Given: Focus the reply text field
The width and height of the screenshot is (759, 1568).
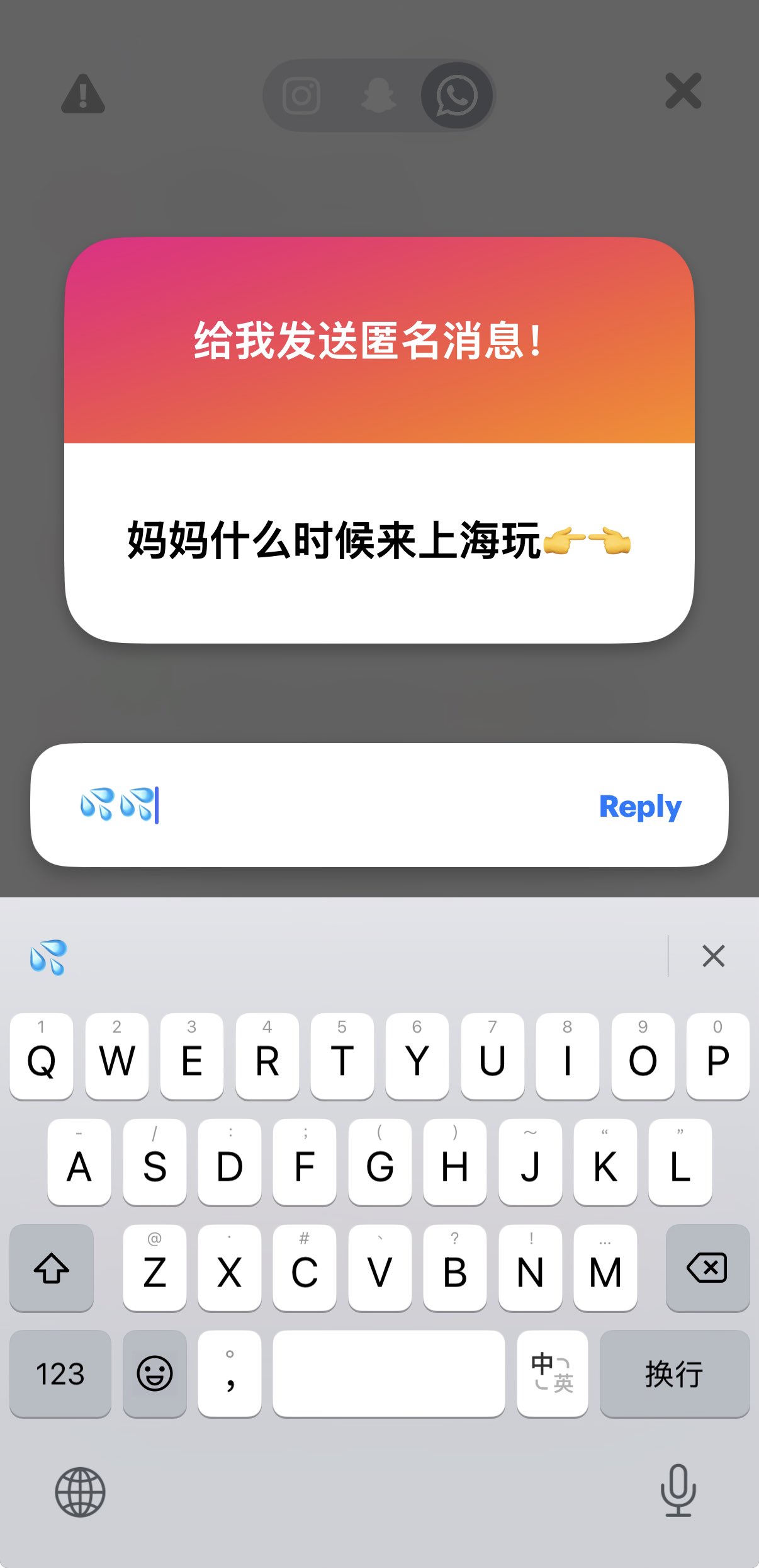Looking at the screenshot, I should pos(365,805).
